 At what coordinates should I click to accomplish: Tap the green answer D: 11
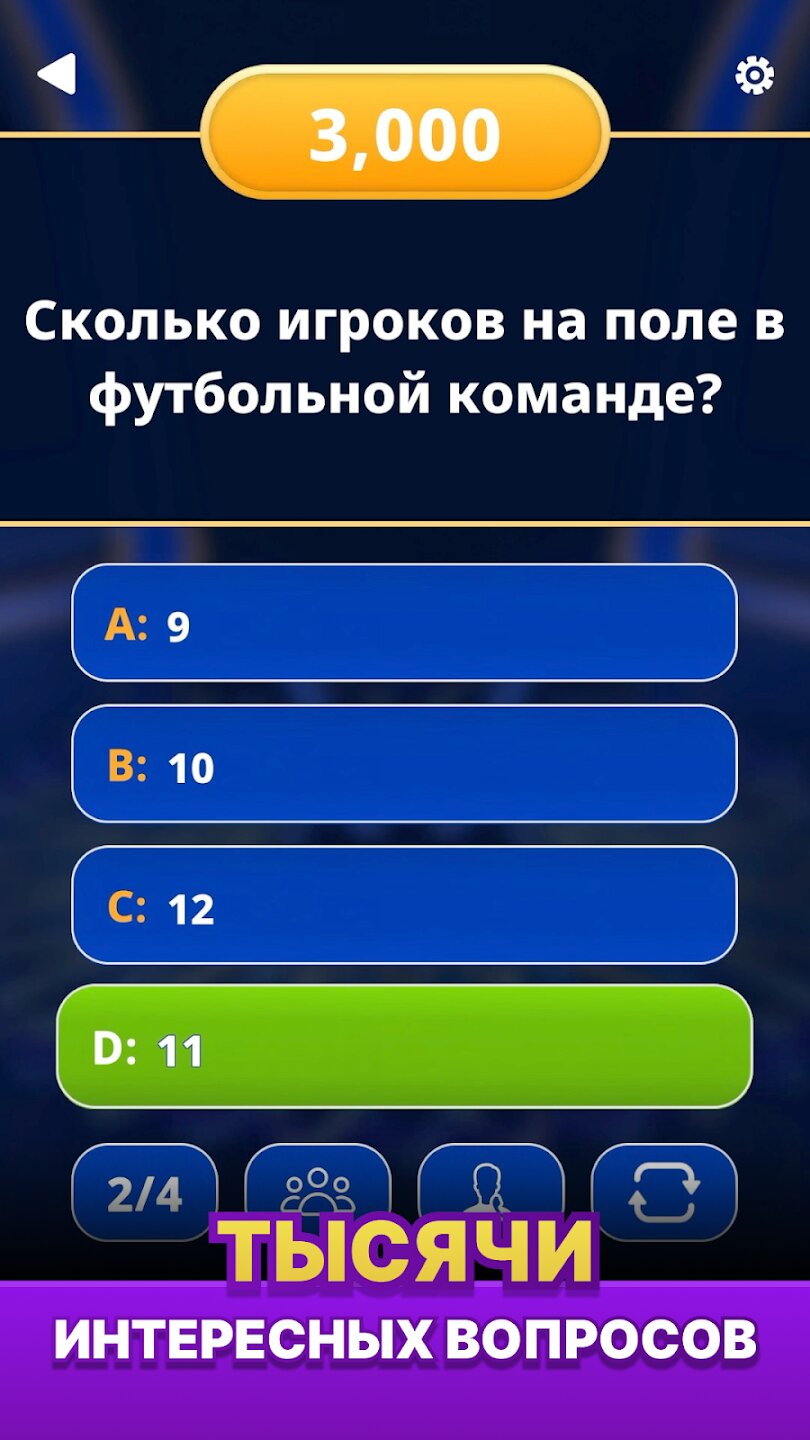pyautogui.click(x=404, y=1047)
